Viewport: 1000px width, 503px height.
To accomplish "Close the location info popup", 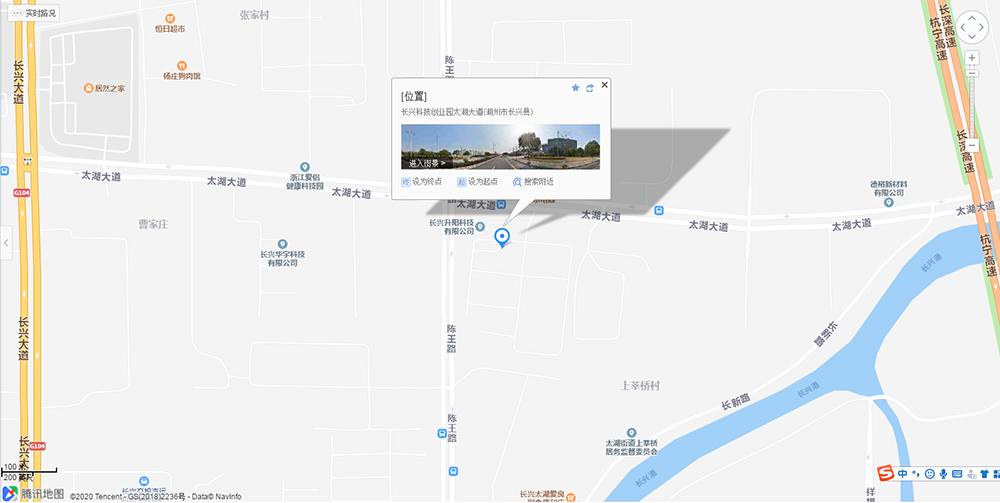I will pos(604,86).
